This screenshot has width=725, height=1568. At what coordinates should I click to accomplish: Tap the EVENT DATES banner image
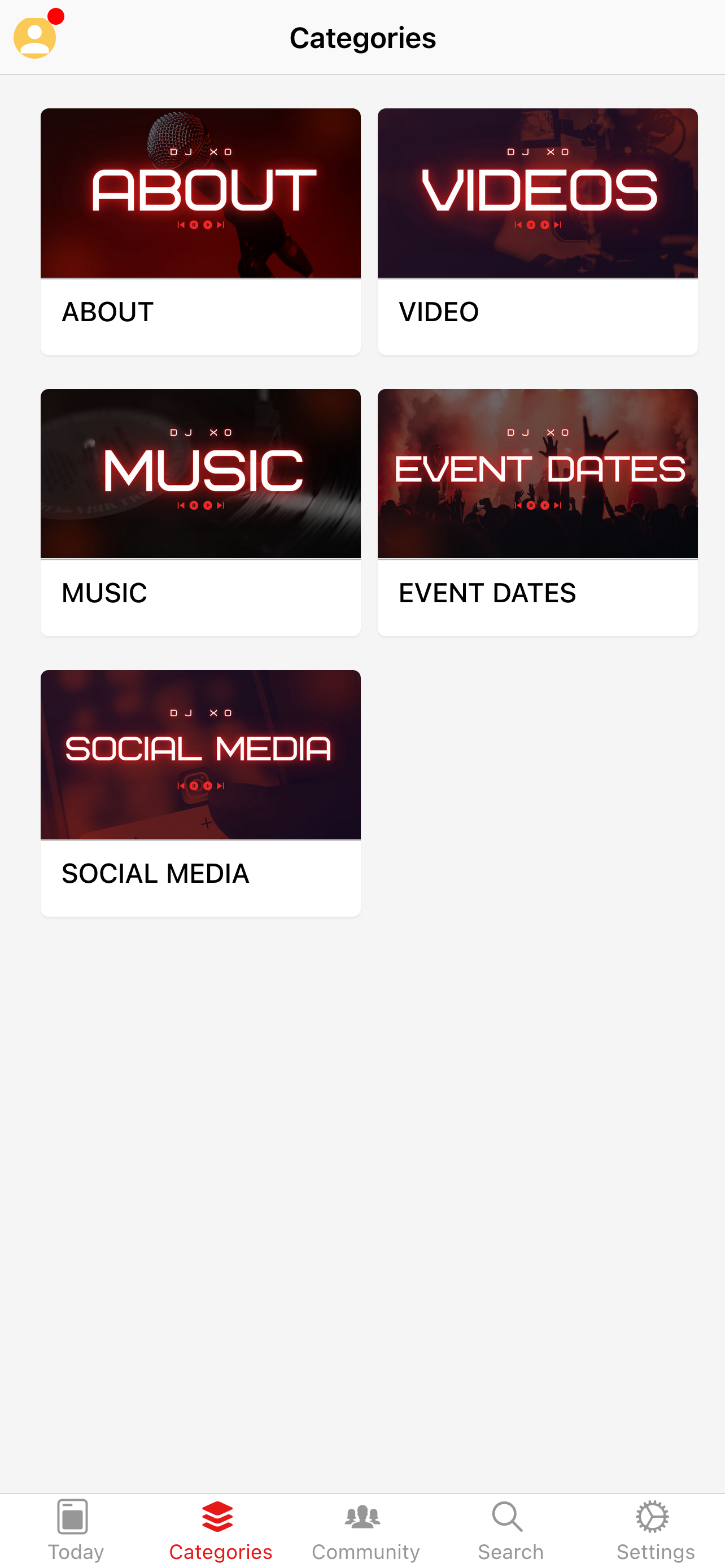point(538,474)
